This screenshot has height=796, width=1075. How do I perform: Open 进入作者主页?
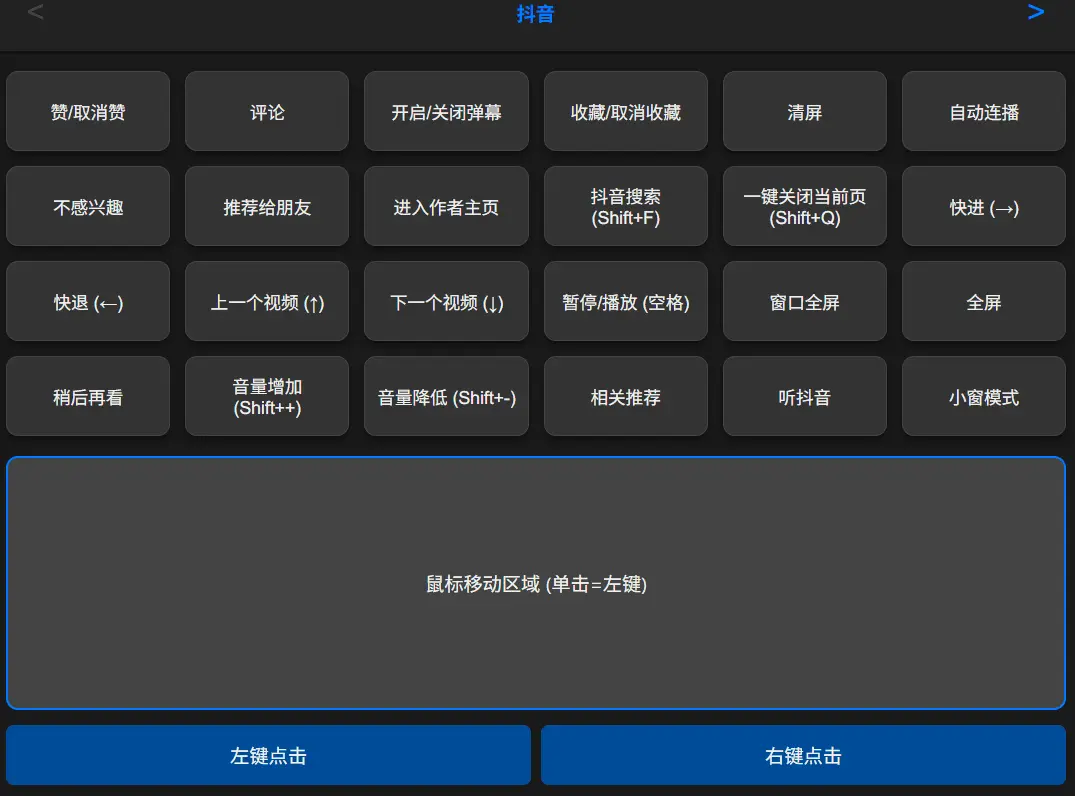click(x=446, y=207)
